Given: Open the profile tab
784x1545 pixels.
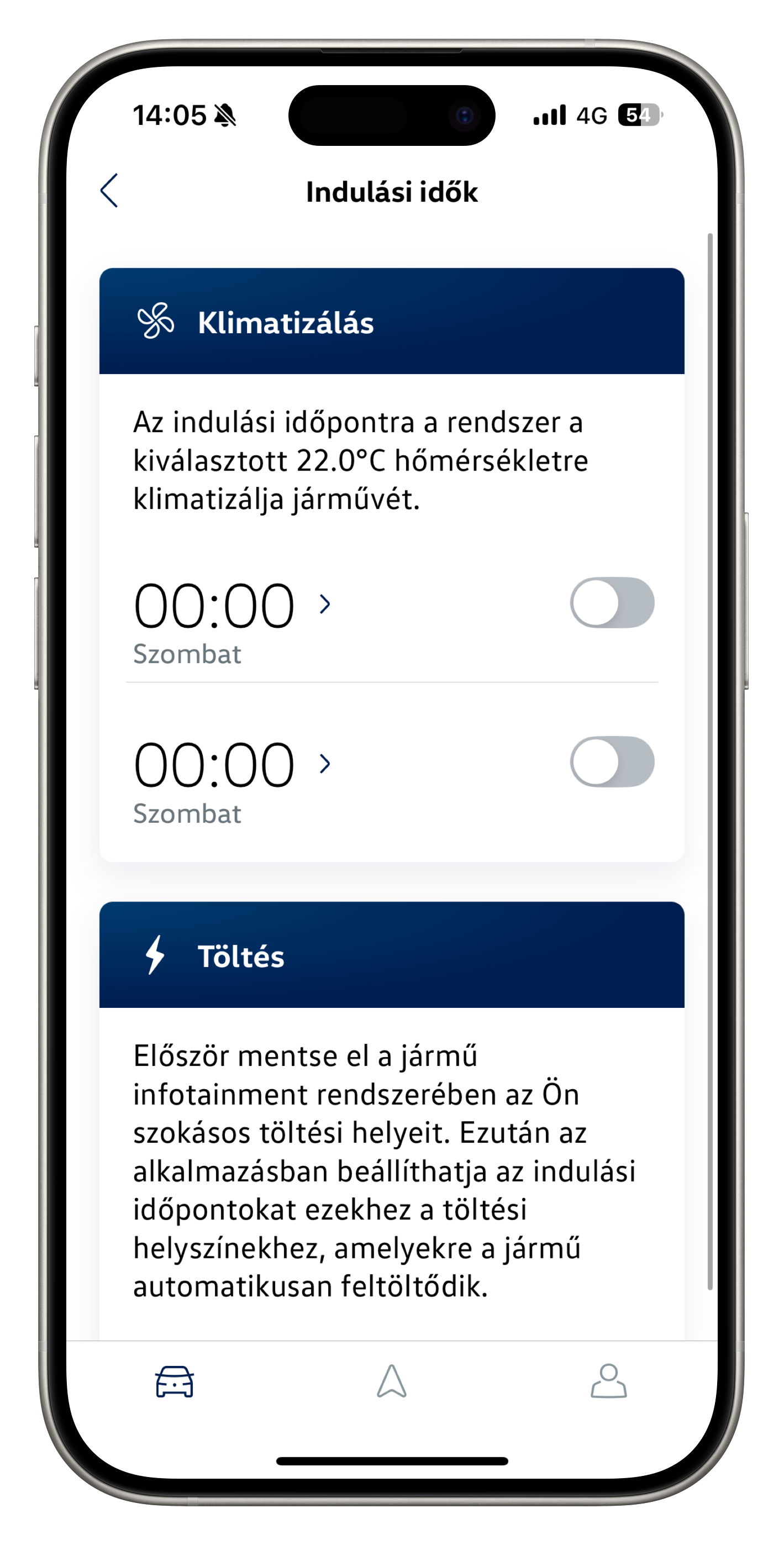Looking at the screenshot, I should (x=609, y=1381).
